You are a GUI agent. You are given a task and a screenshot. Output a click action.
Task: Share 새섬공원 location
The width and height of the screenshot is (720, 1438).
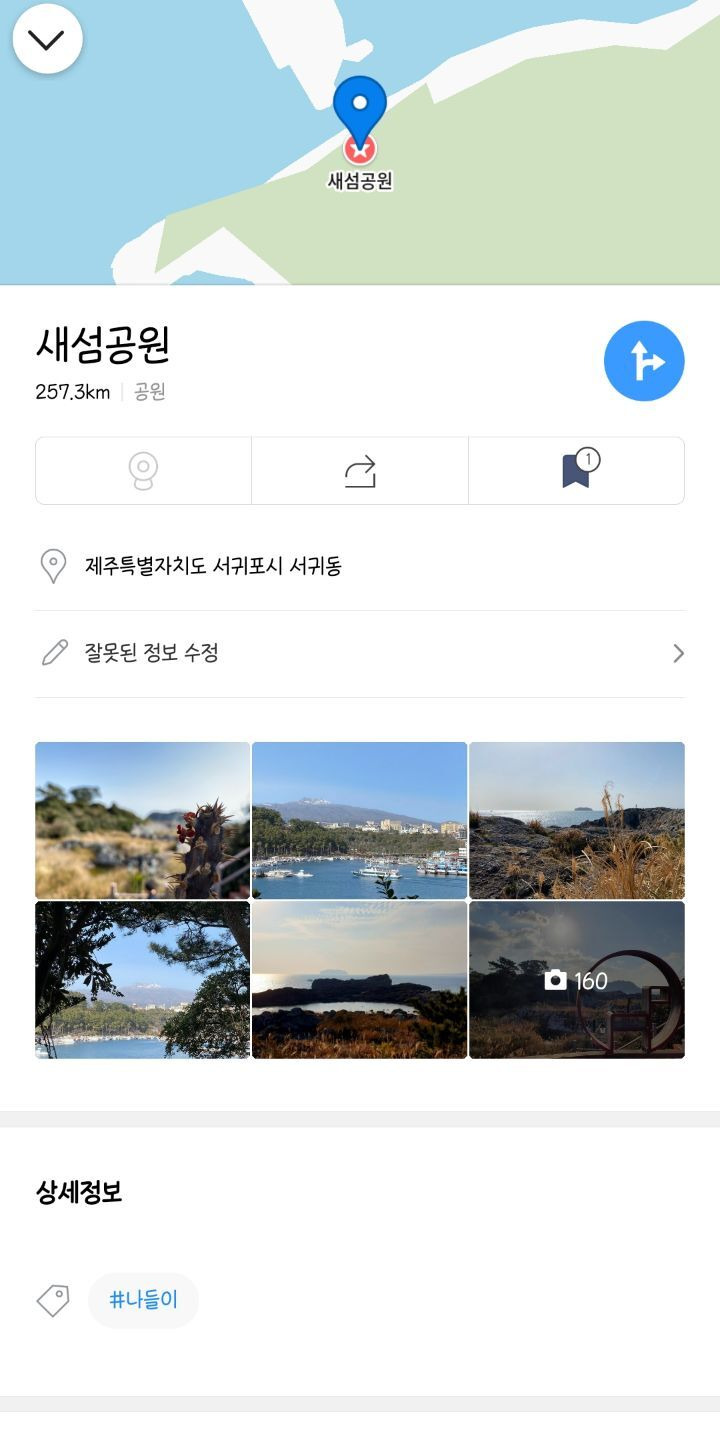pyautogui.click(x=360, y=471)
